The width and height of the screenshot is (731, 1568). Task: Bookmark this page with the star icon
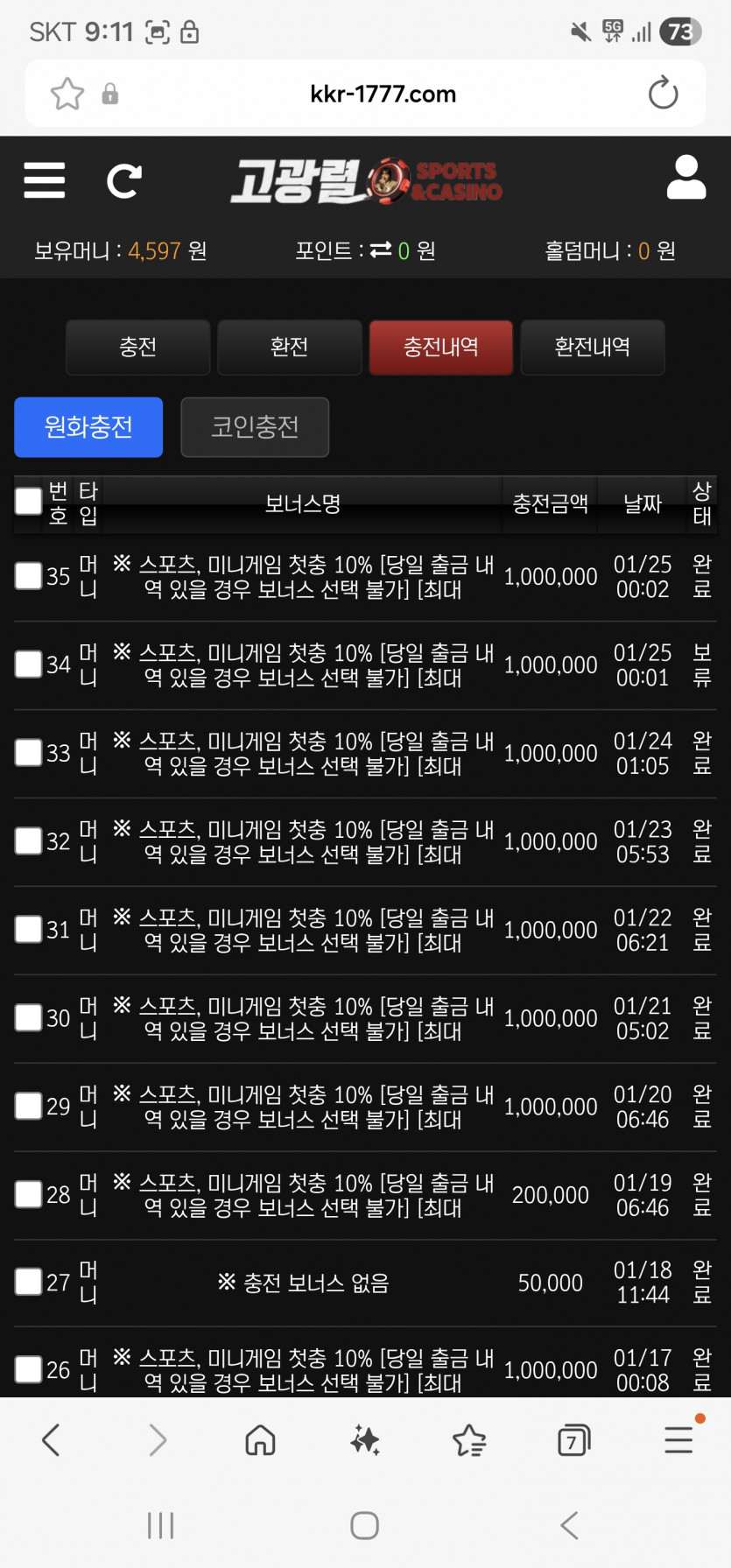(x=67, y=94)
